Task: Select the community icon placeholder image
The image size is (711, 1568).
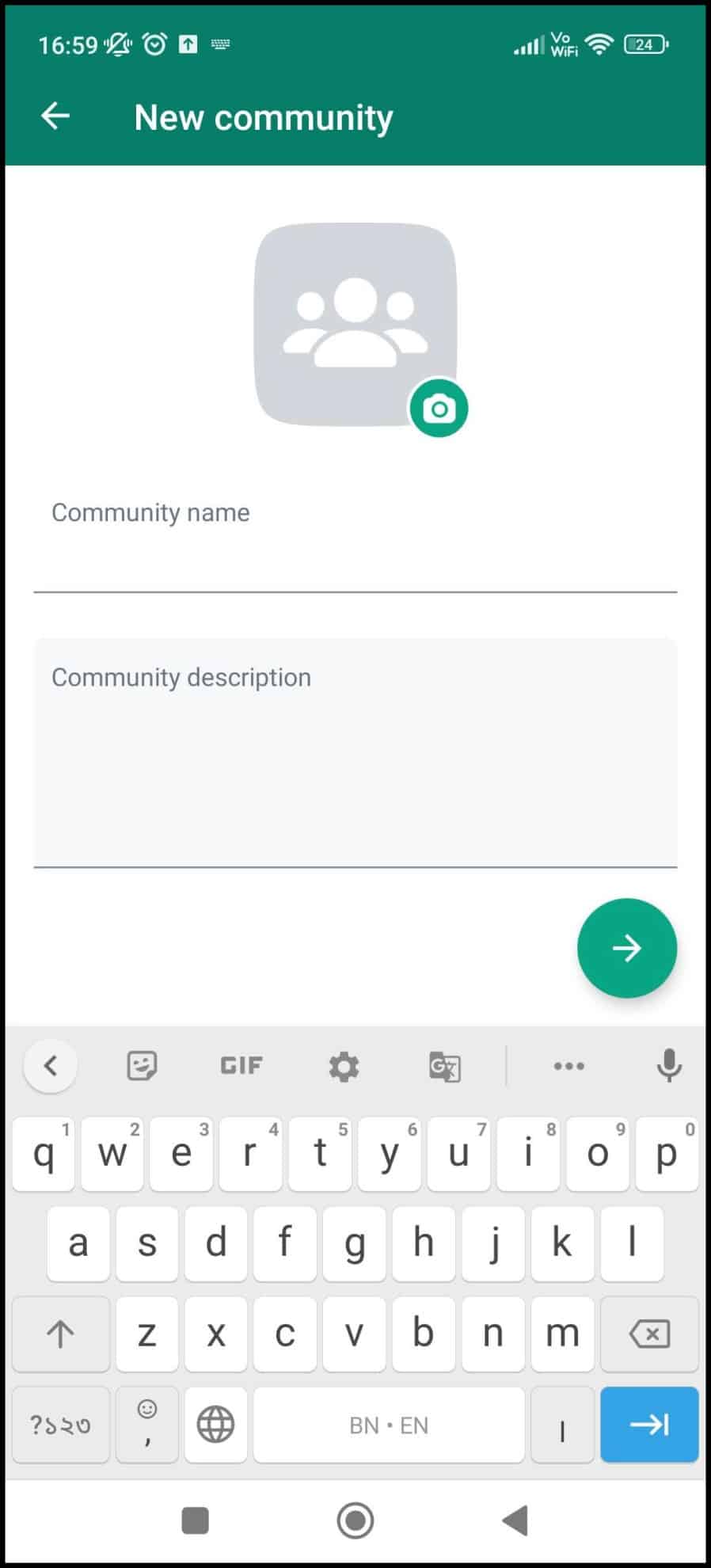Action: [355, 325]
